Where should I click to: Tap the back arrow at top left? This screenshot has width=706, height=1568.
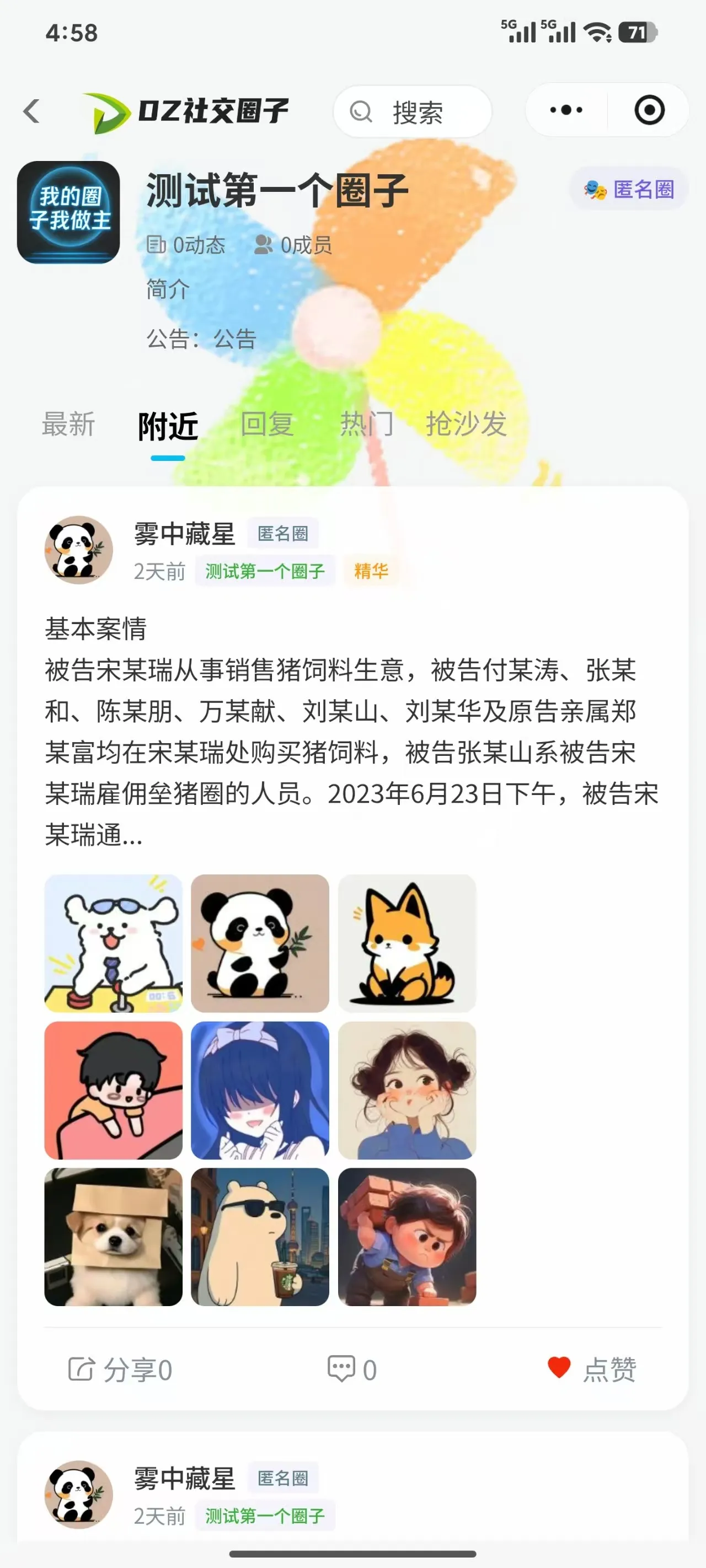31,112
